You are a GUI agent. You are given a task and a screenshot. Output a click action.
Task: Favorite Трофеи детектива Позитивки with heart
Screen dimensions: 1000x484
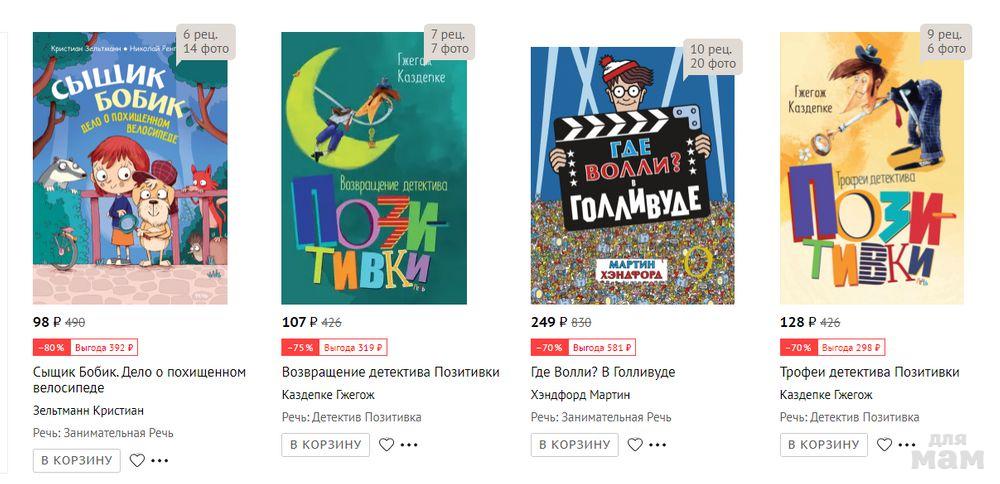[x=884, y=445]
